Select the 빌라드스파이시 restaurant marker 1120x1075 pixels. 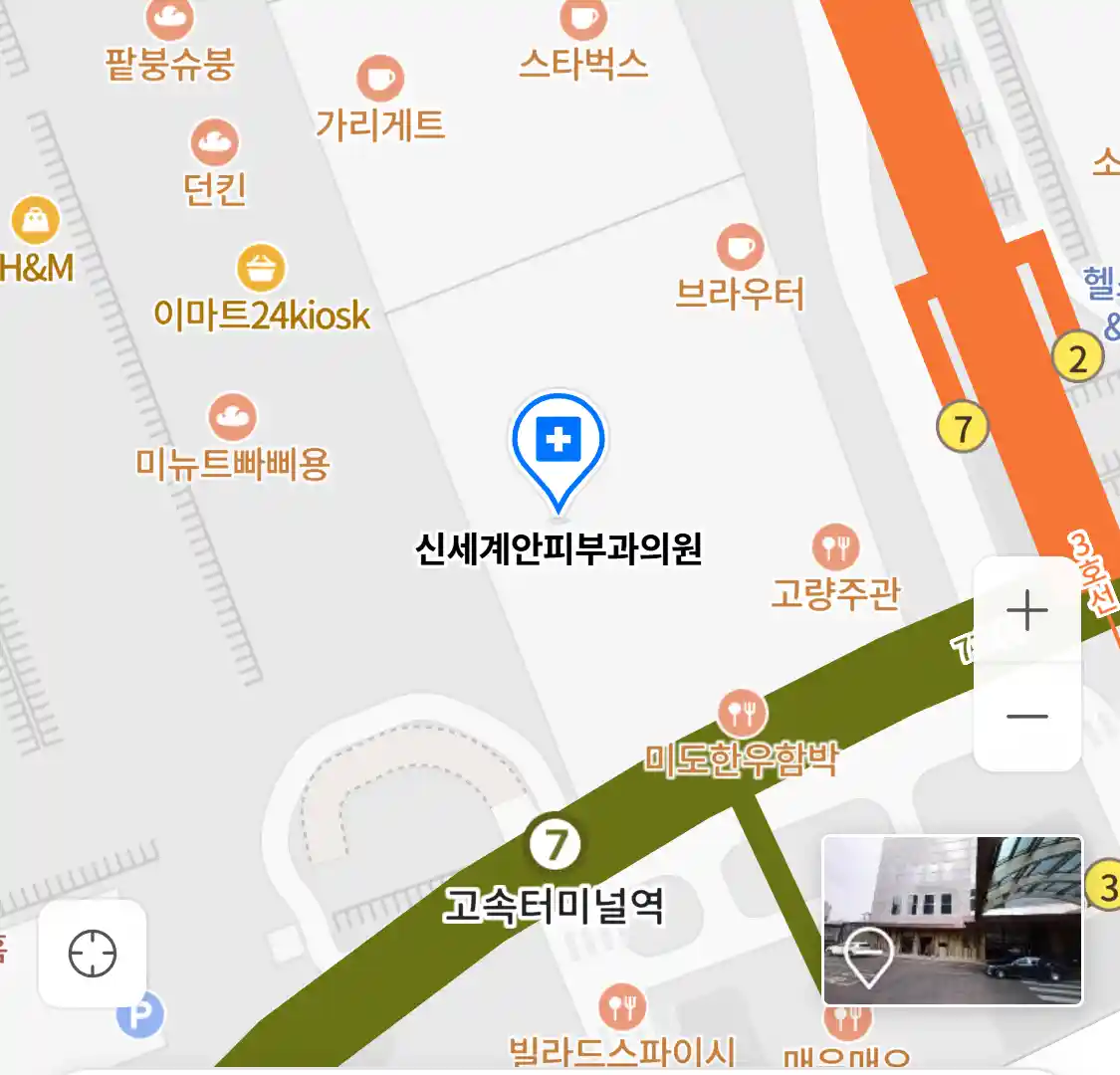click(622, 1007)
